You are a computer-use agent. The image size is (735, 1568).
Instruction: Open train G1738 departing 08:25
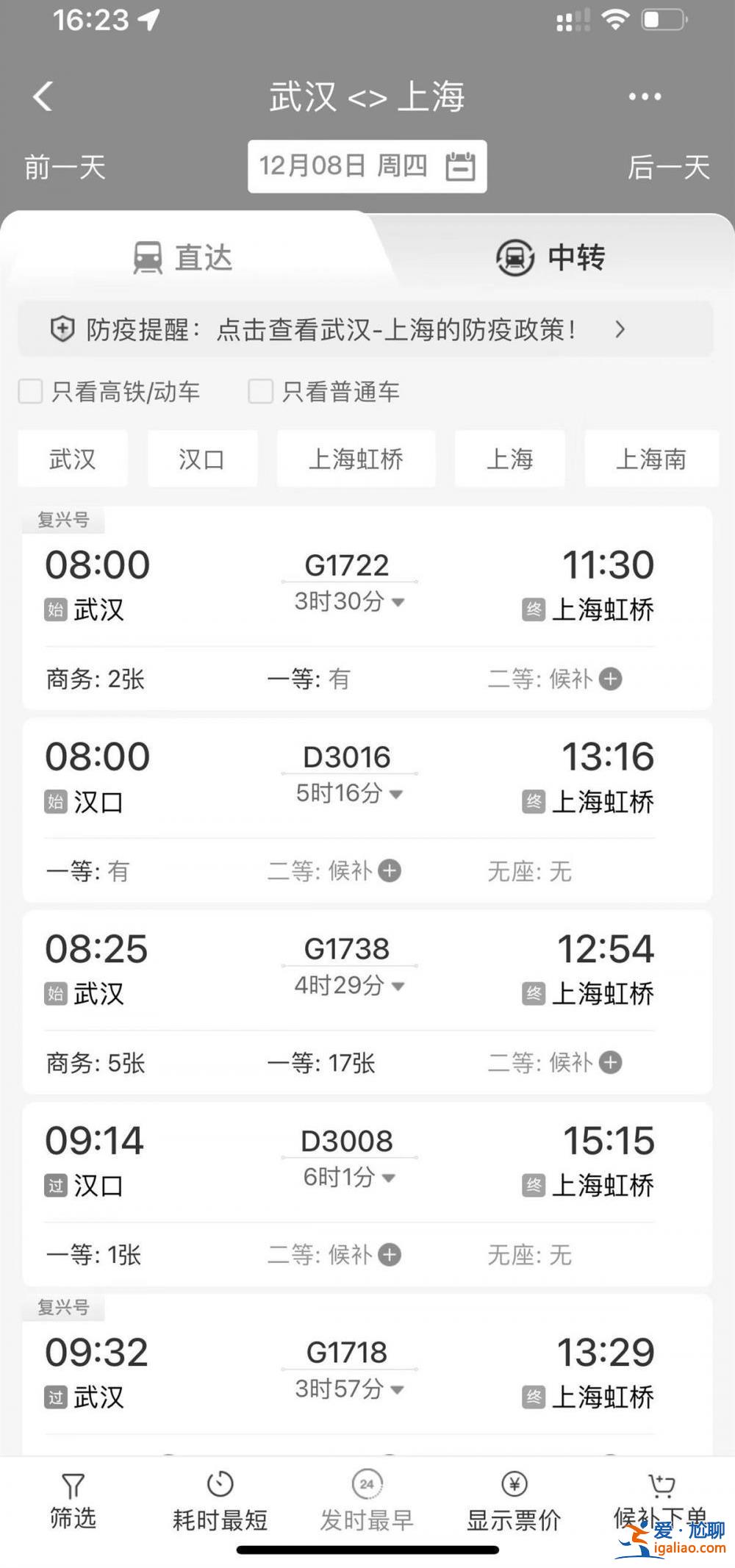tap(367, 1002)
